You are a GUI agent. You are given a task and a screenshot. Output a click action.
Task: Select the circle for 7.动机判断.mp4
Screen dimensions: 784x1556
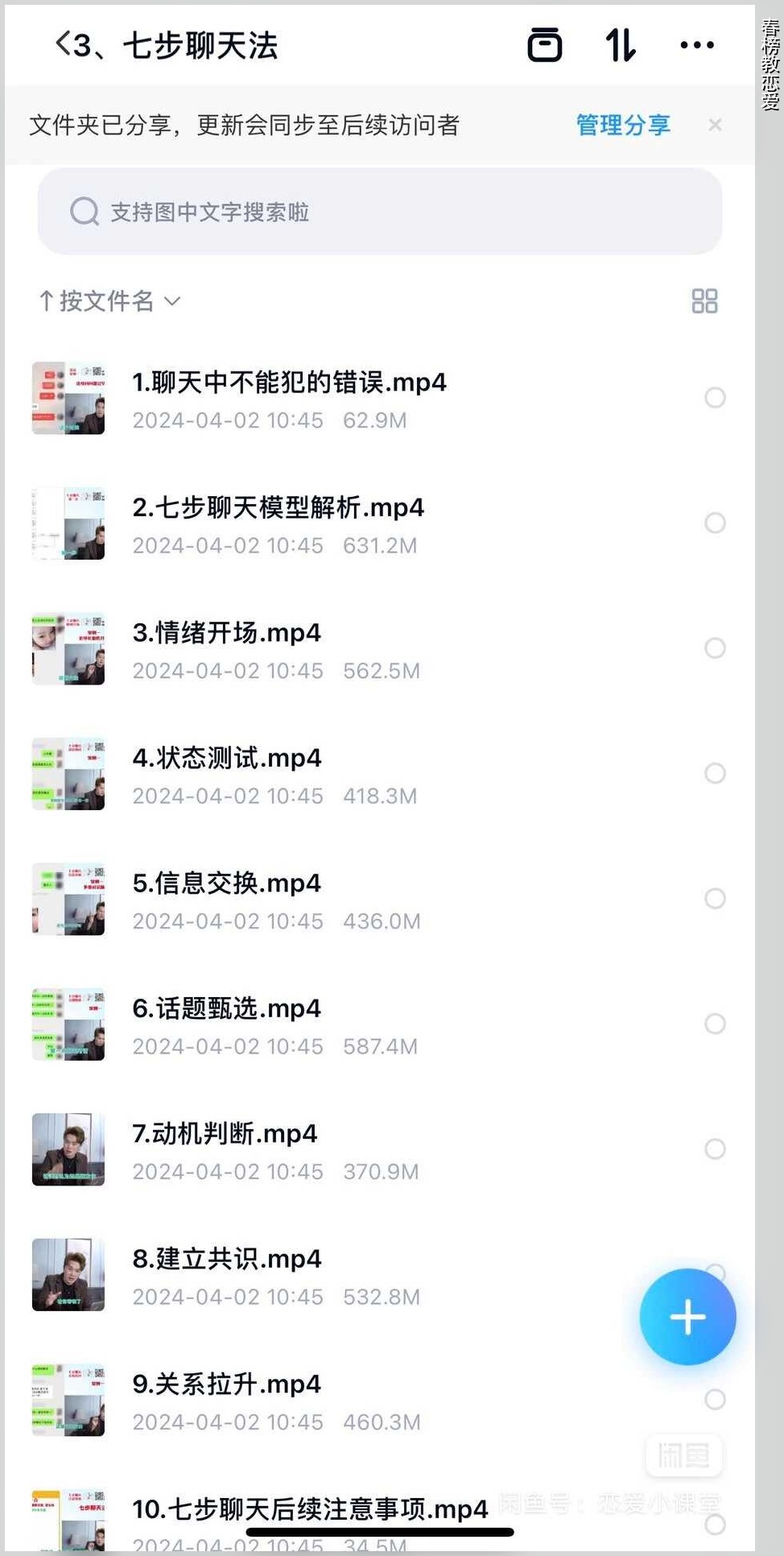715,1148
